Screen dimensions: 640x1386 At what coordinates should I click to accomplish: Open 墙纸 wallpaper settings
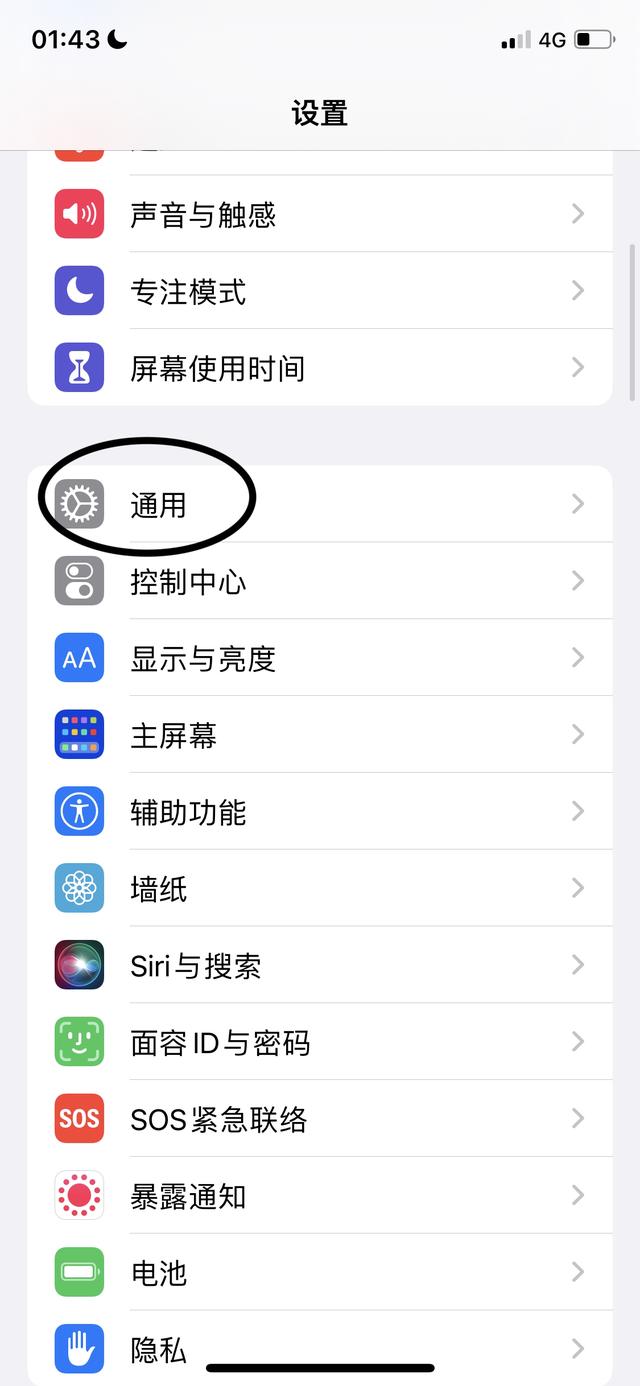click(320, 888)
